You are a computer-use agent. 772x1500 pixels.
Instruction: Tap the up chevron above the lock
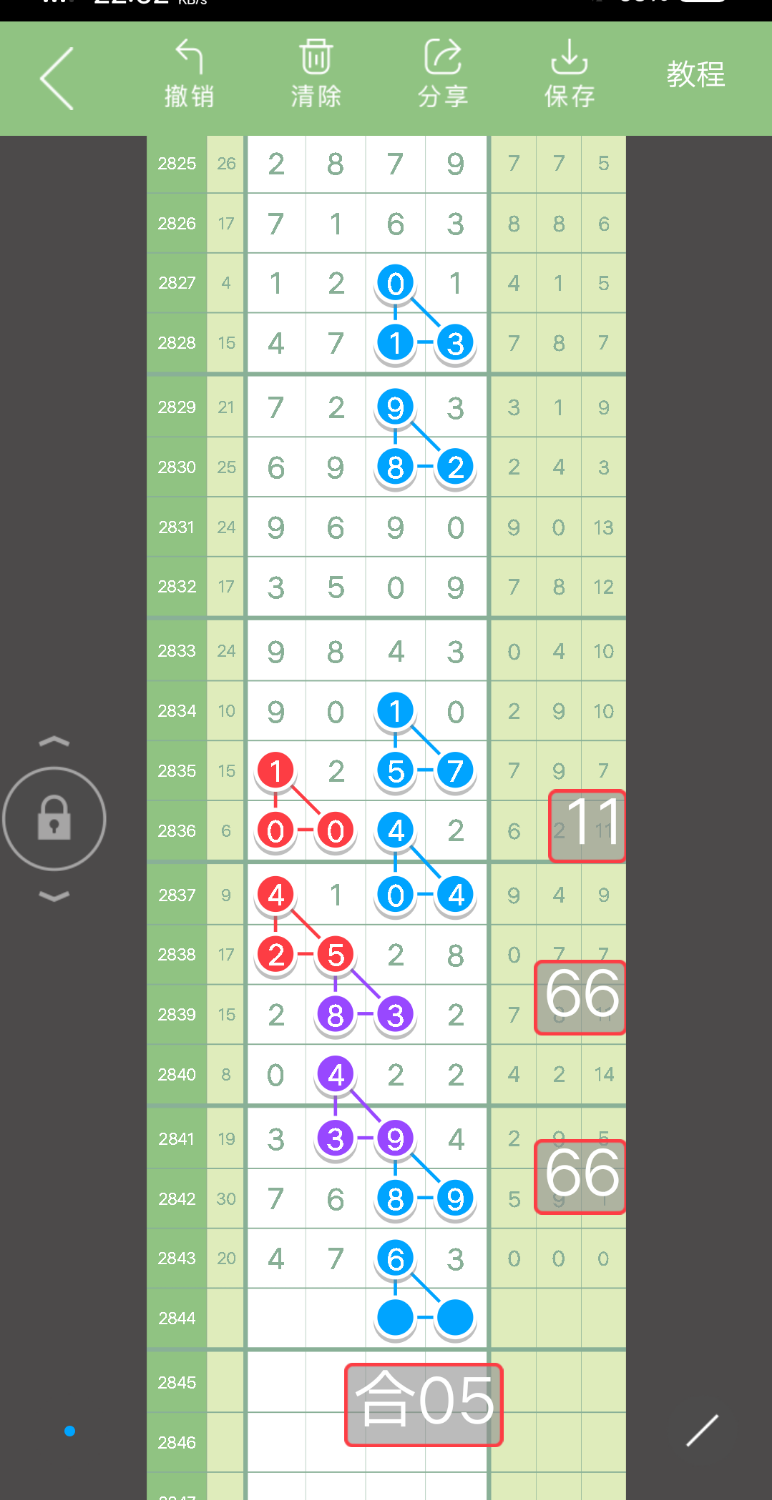pyautogui.click(x=54, y=742)
